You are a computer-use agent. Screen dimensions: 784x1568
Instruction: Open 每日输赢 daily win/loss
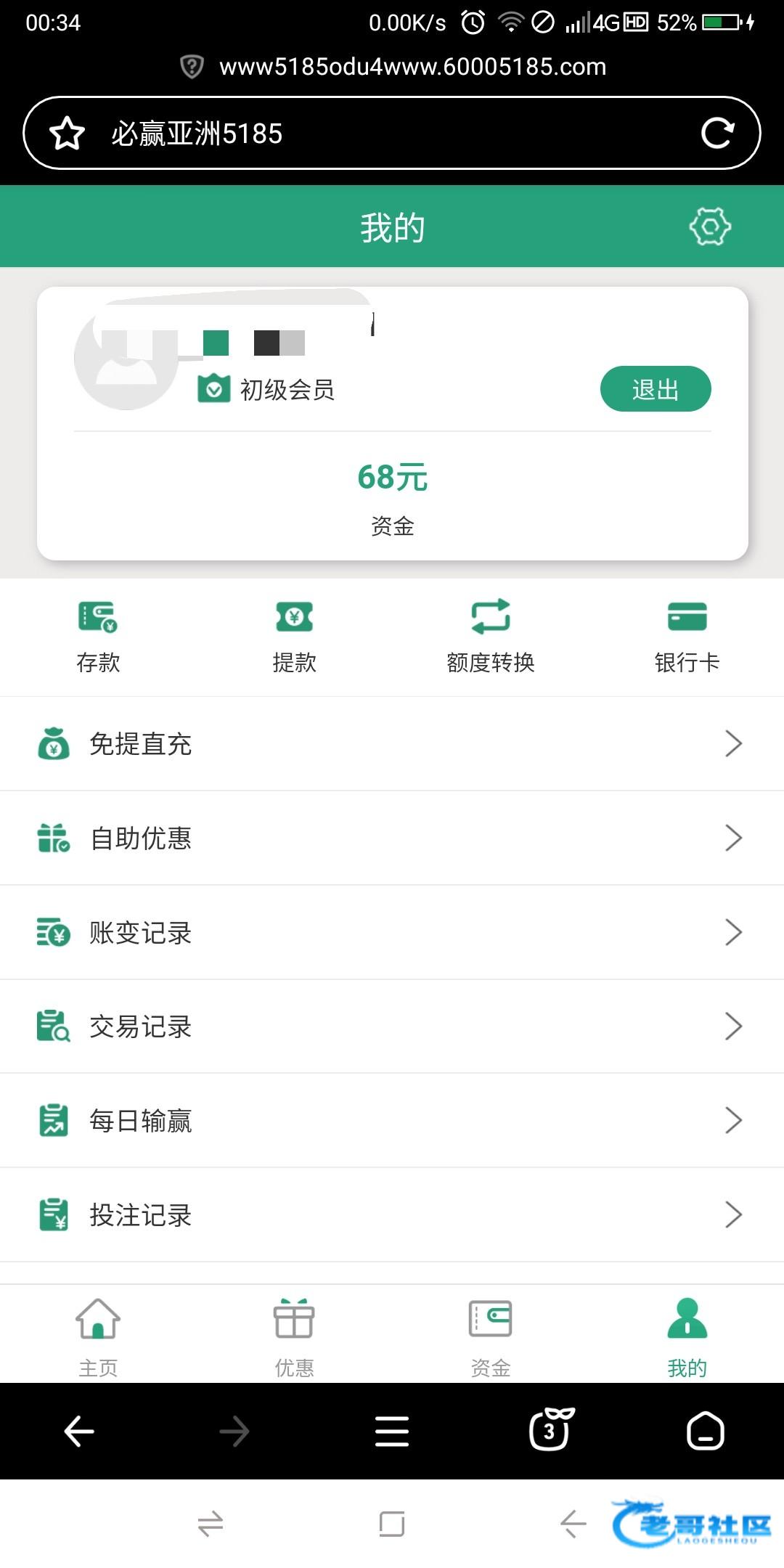[392, 1121]
